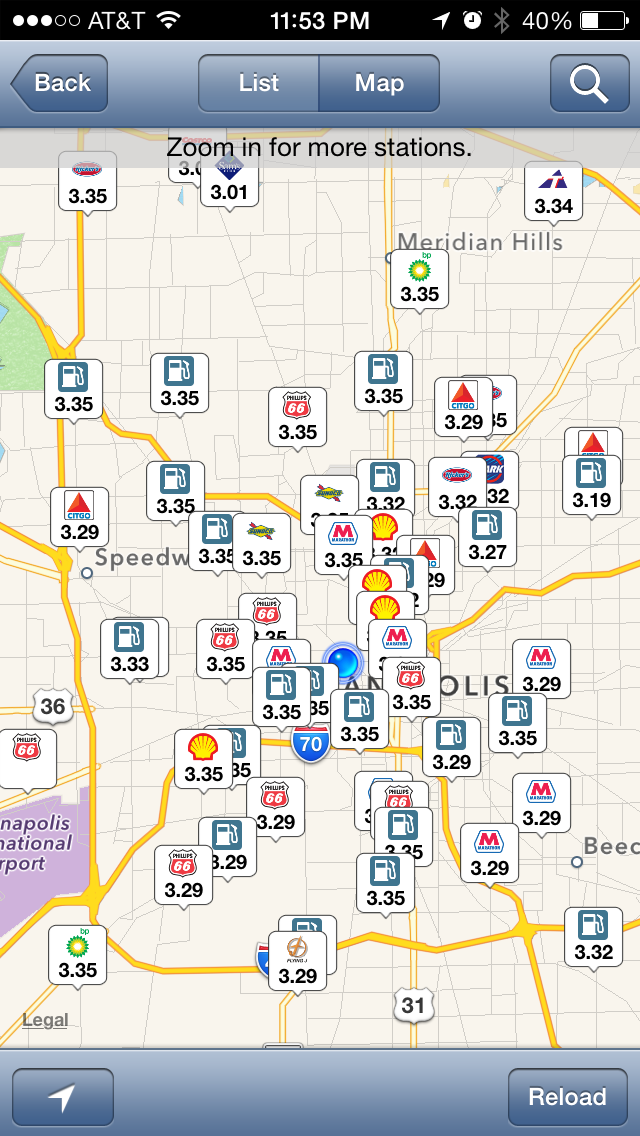This screenshot has width=640, height=1136.
Task: Reload the gas station prices
Action: pyautogui.click(x=568, y=1097)
